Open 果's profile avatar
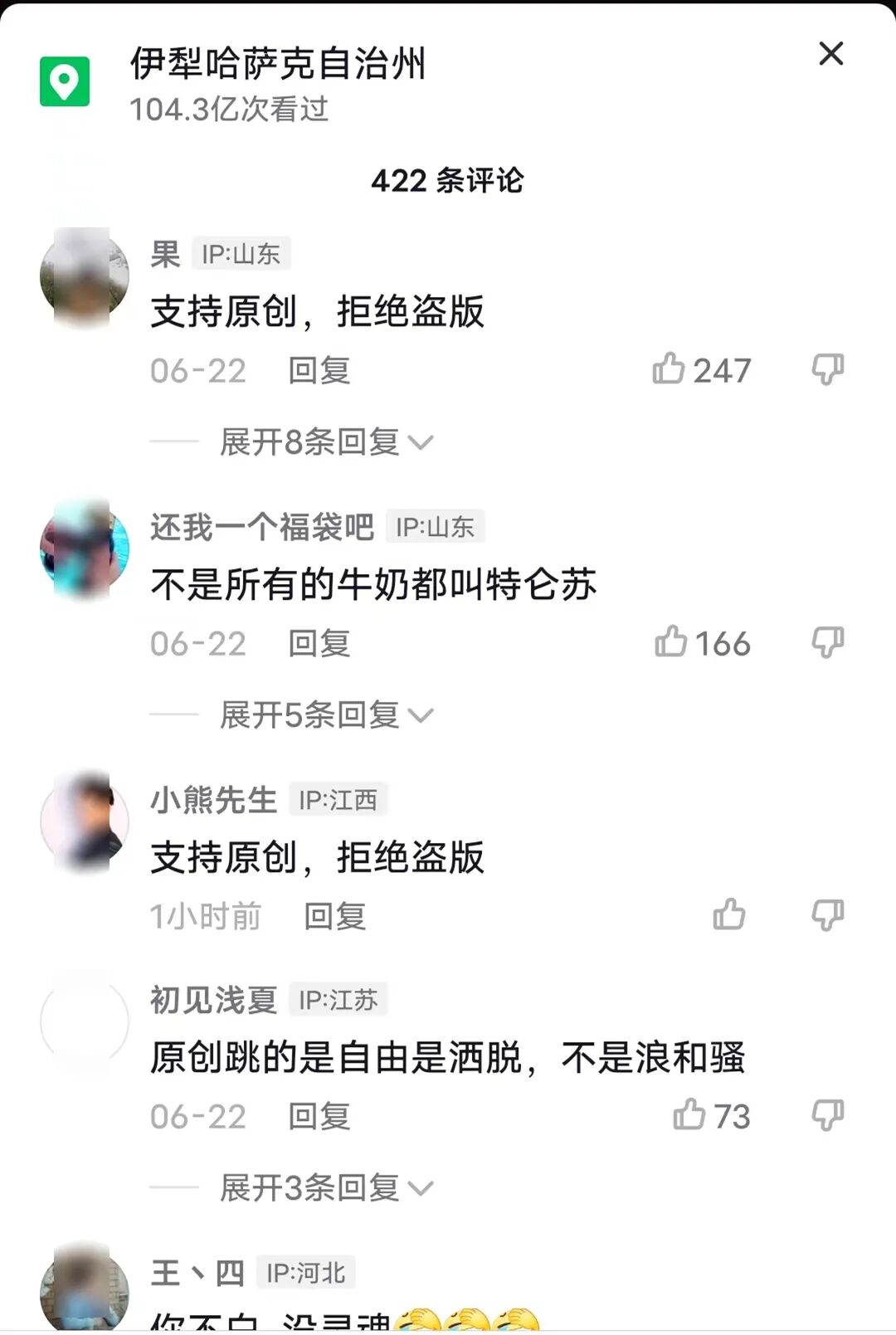The width and height of the screenshot is (896, 1335). coord(85,276)
